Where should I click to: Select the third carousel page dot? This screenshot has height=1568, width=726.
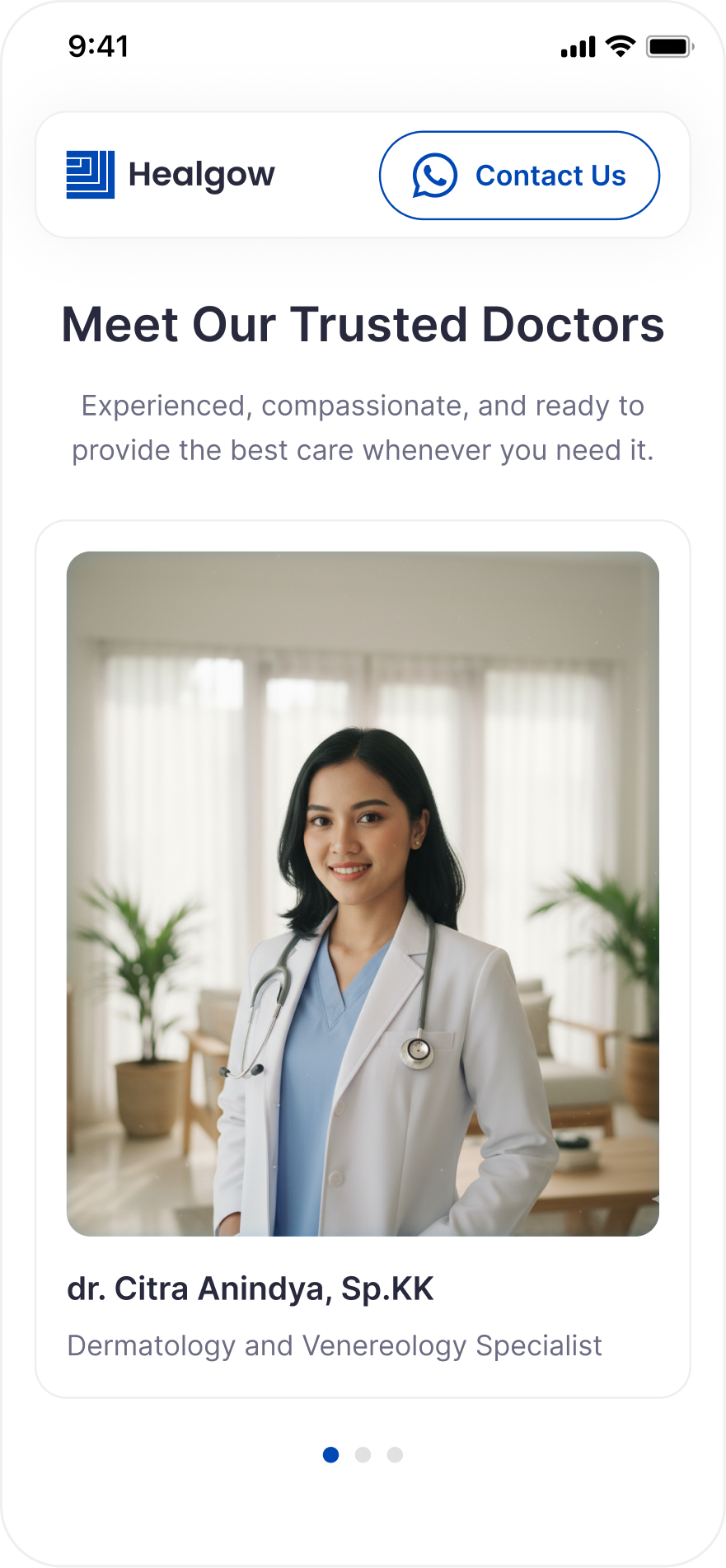pos(395,1455)
